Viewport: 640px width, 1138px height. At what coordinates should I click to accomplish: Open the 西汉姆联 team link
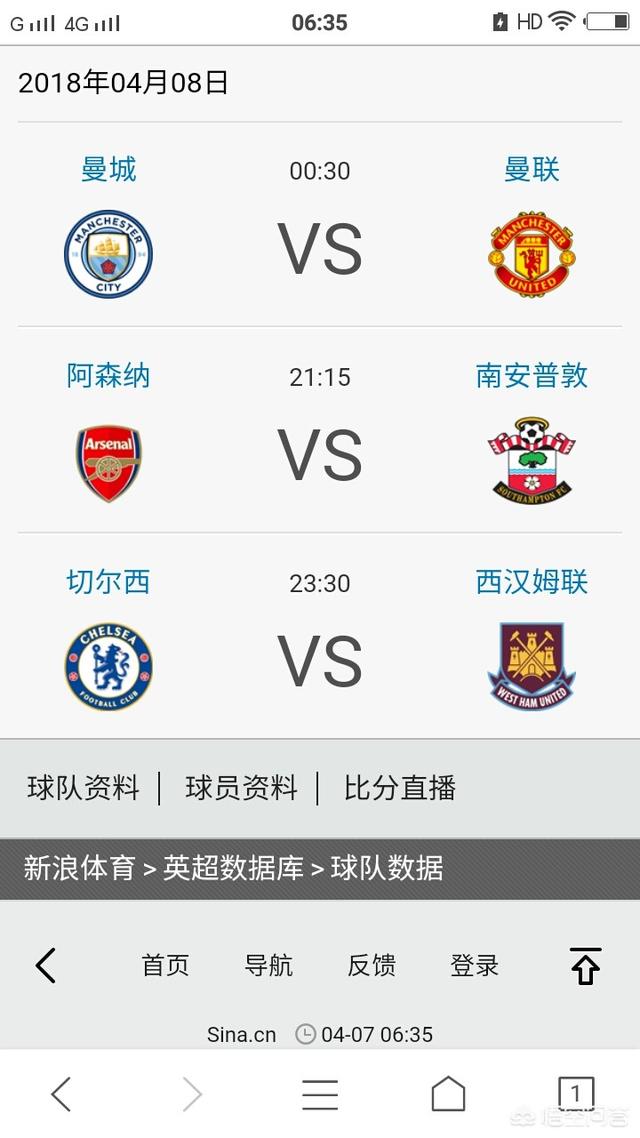point(531,582)
